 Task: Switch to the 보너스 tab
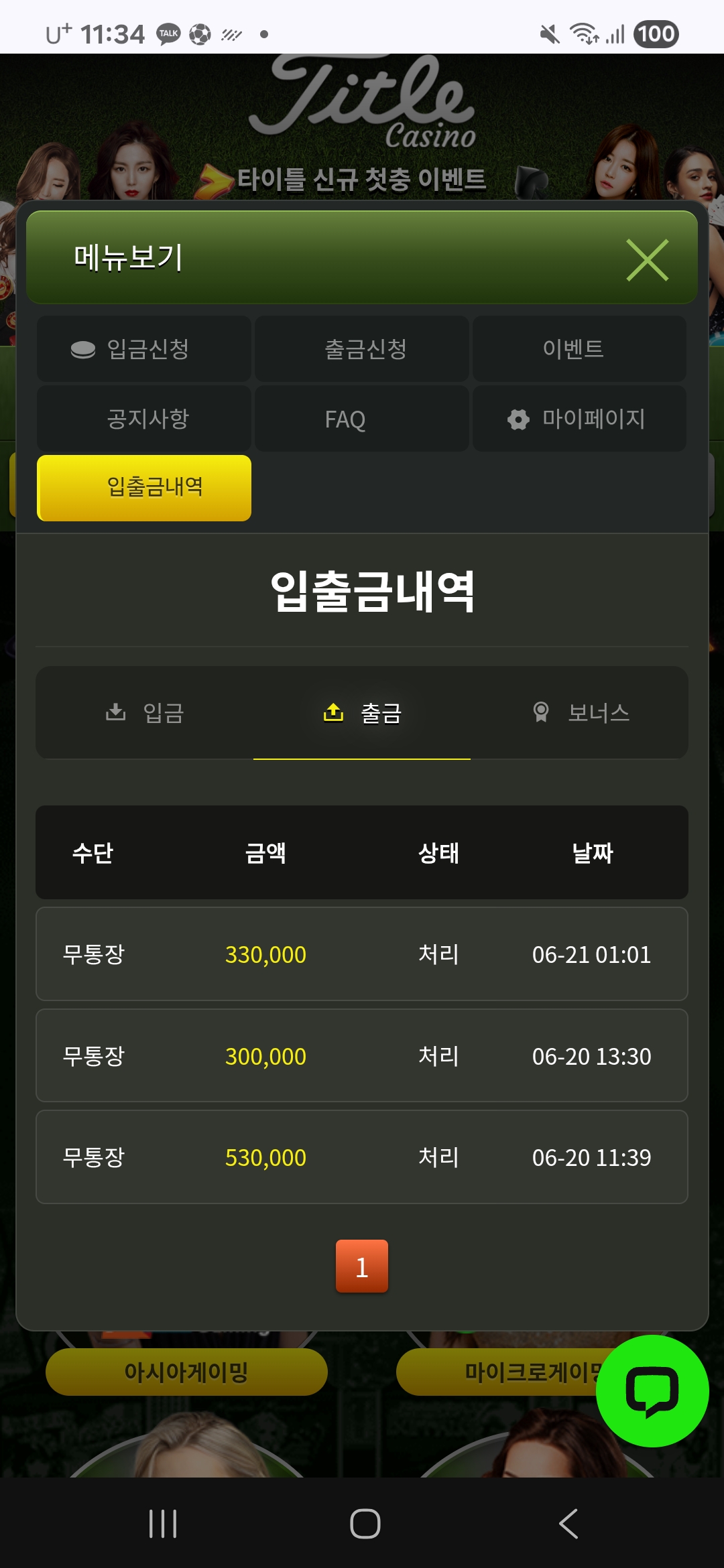[x=580, y=712]
